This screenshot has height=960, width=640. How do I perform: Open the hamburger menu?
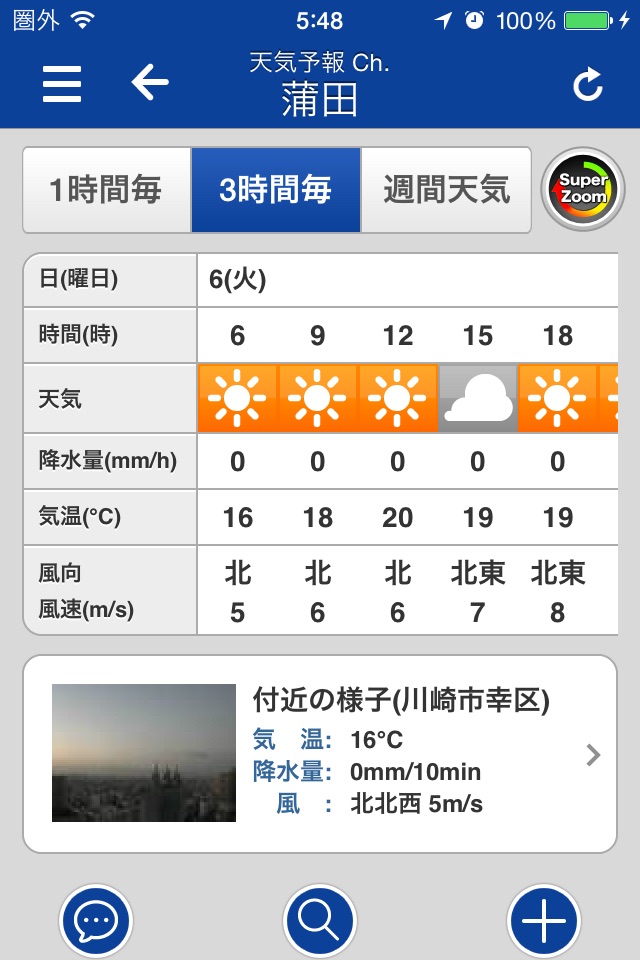62,84
